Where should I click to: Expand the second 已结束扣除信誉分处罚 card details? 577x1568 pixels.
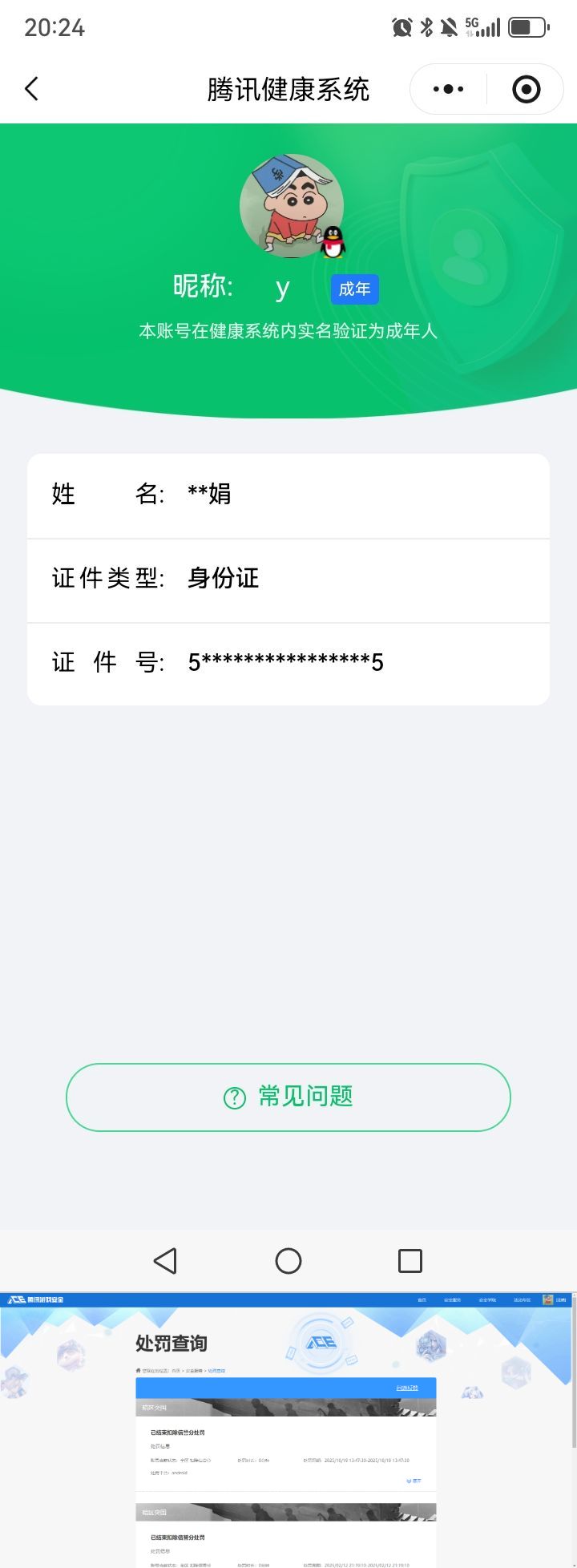click(x=414, y=1563)
